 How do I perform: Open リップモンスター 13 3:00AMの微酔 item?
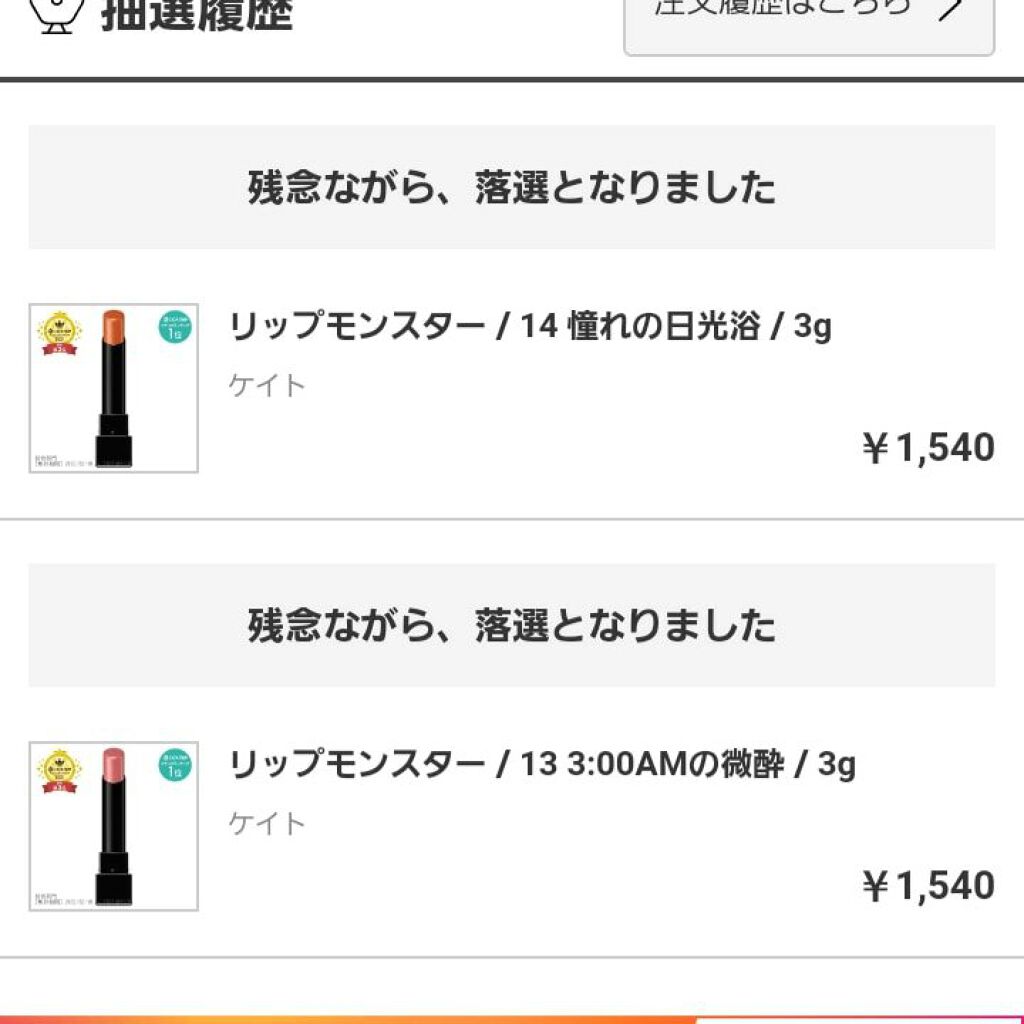pyautogui.click(x=542, y=765)
